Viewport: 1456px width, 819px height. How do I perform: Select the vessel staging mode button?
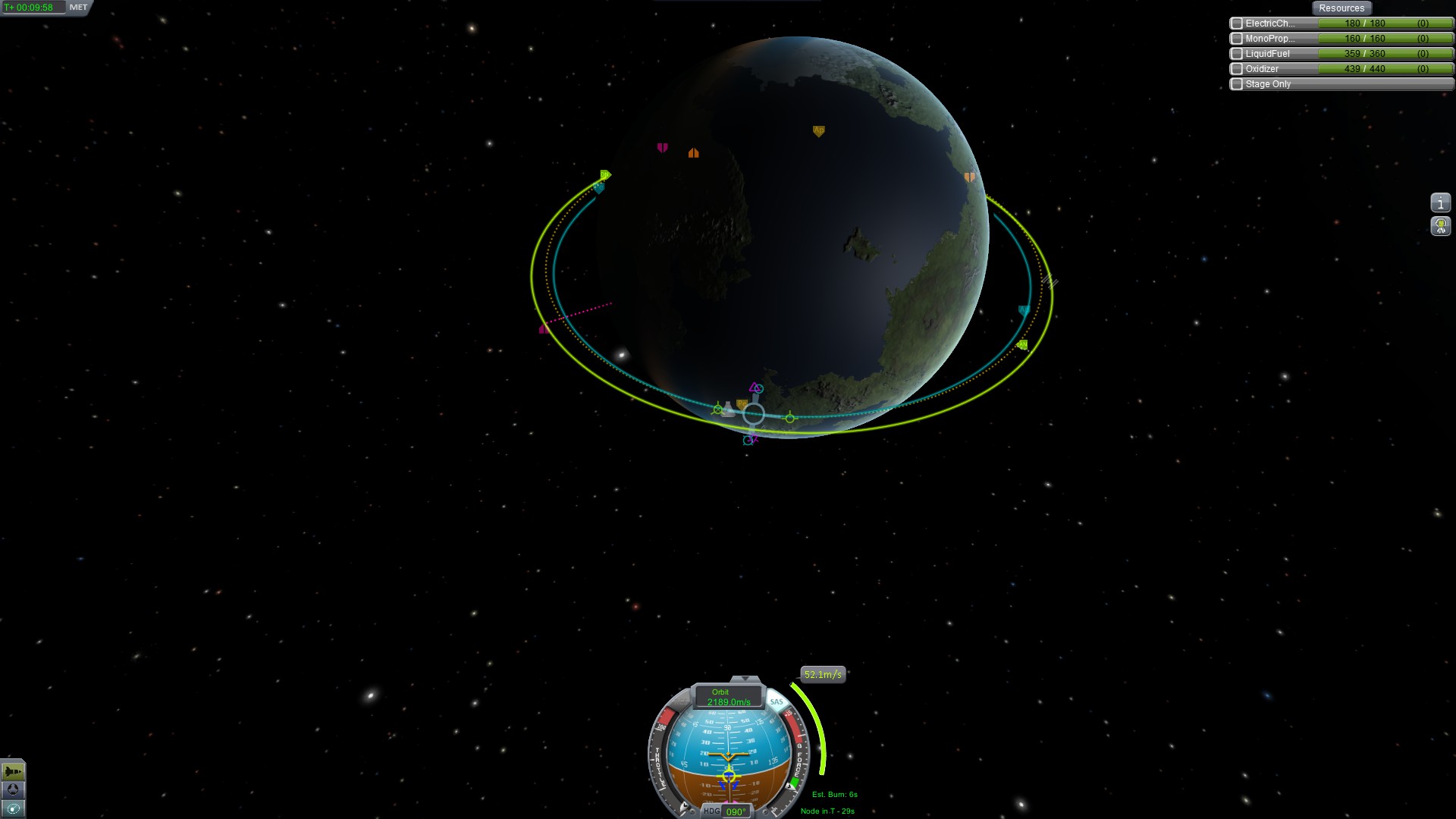13,771
